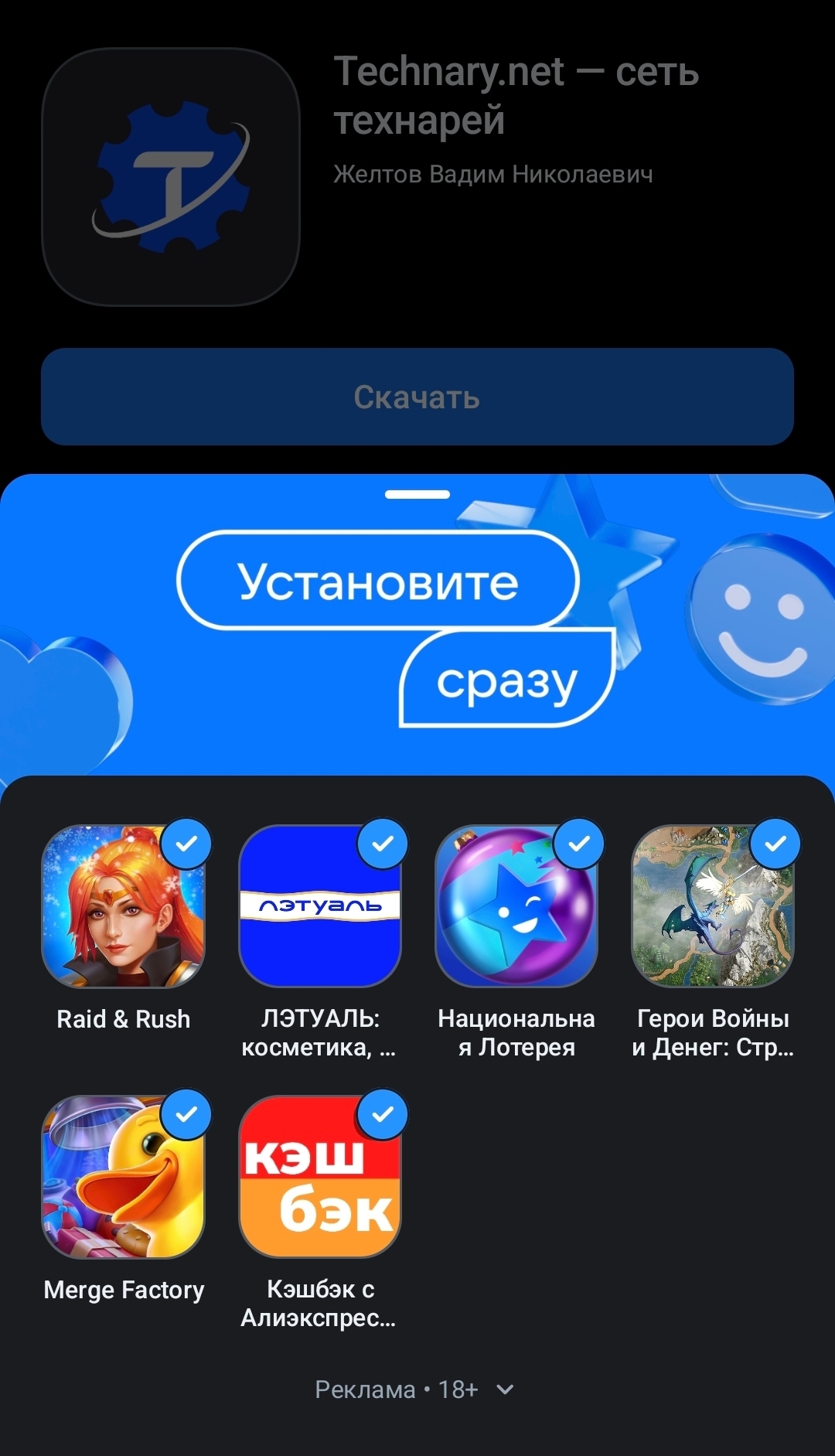Deselect the ЛЭТУАЛЬ cosmetics app
This screenshot has width=835, height=1456.
click(383, 844)
